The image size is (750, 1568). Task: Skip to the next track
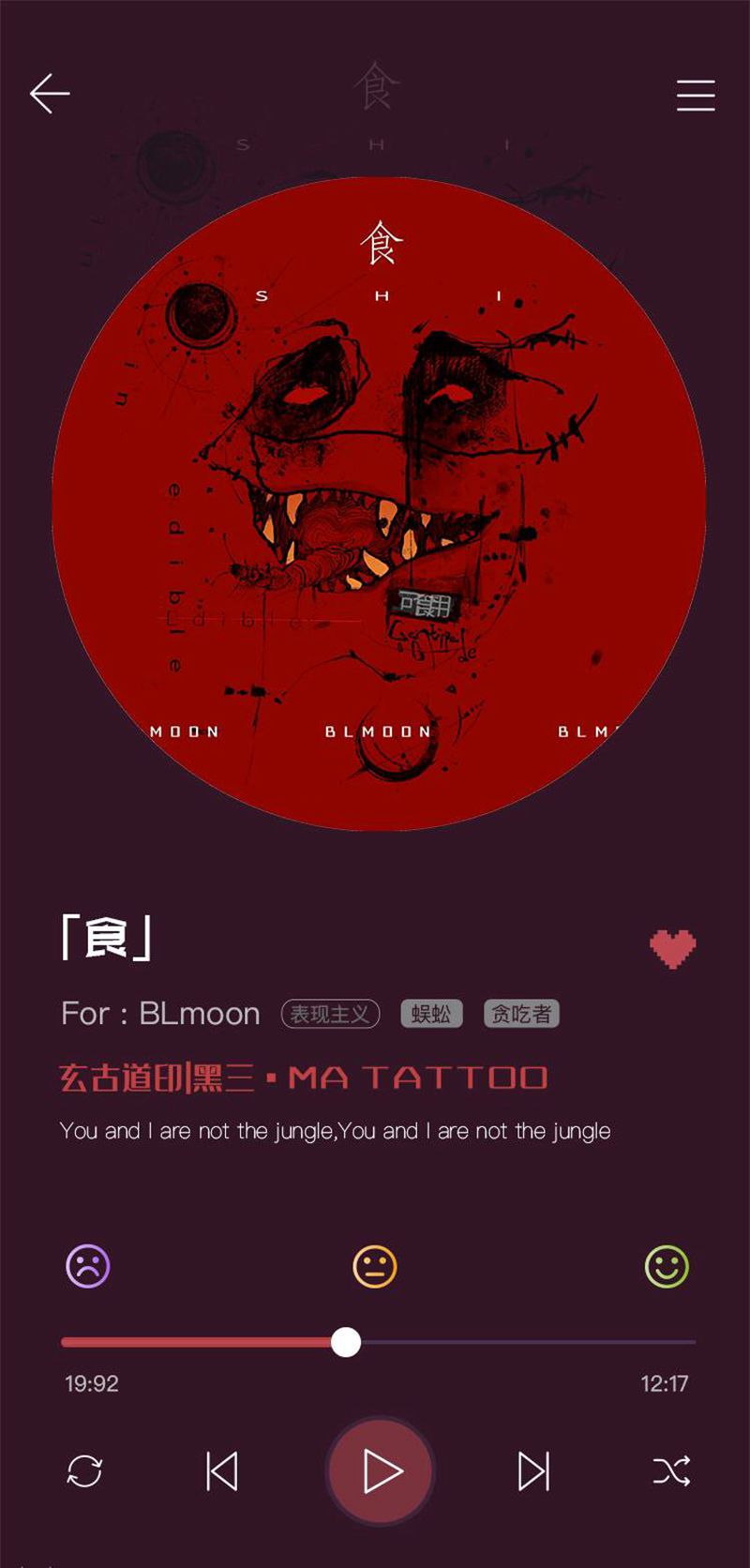point(533,1470)
